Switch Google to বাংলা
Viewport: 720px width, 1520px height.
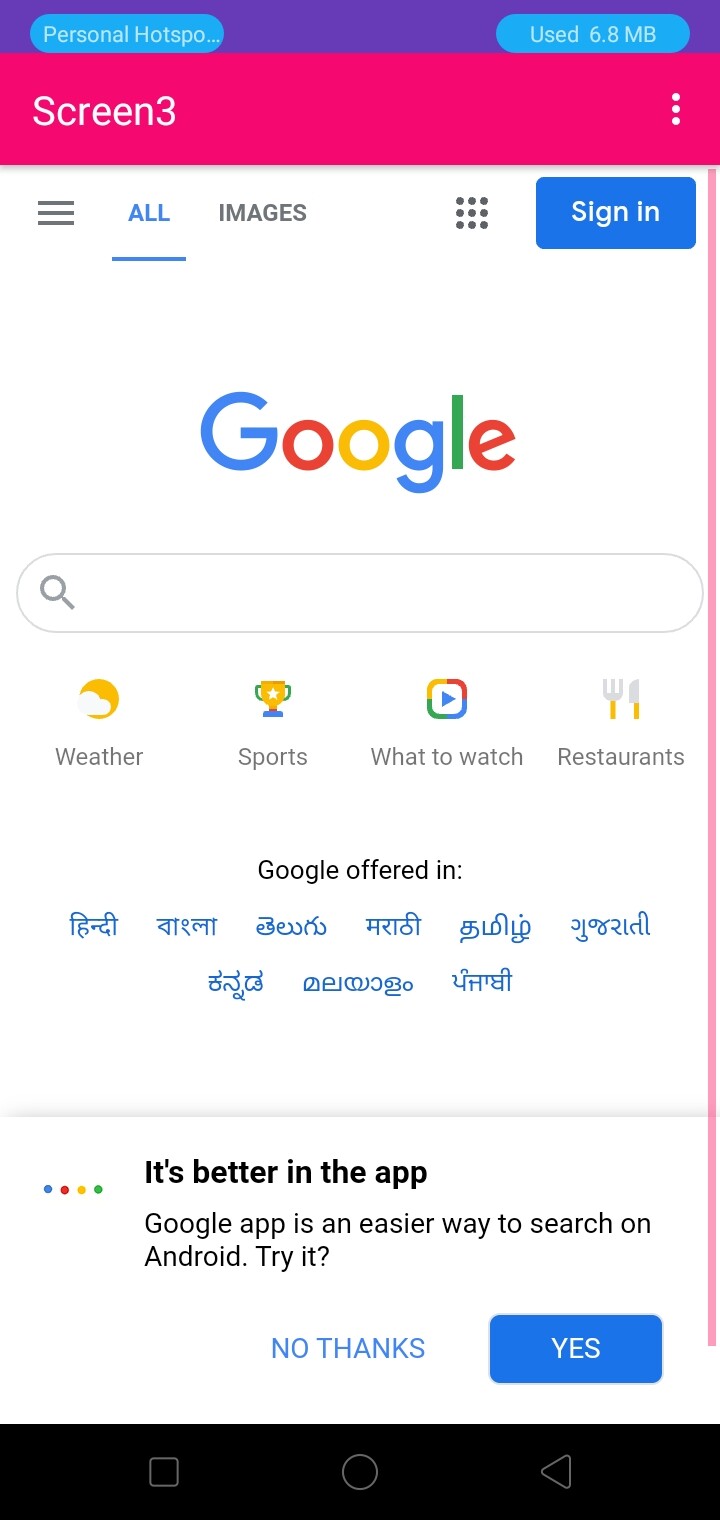pyautogui.click(x=187, y=926)
